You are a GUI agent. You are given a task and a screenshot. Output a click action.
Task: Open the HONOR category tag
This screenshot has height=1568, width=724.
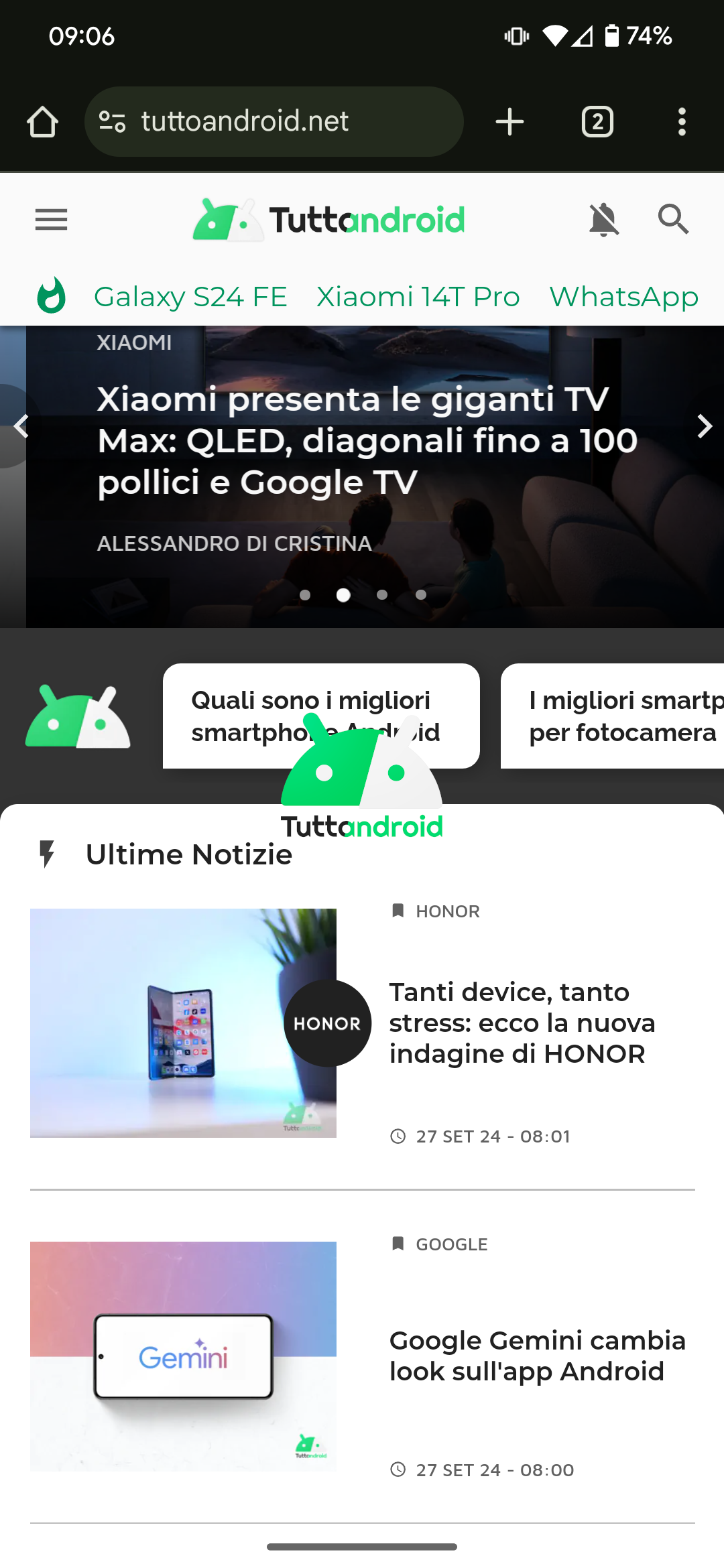(x=446, y=911)
